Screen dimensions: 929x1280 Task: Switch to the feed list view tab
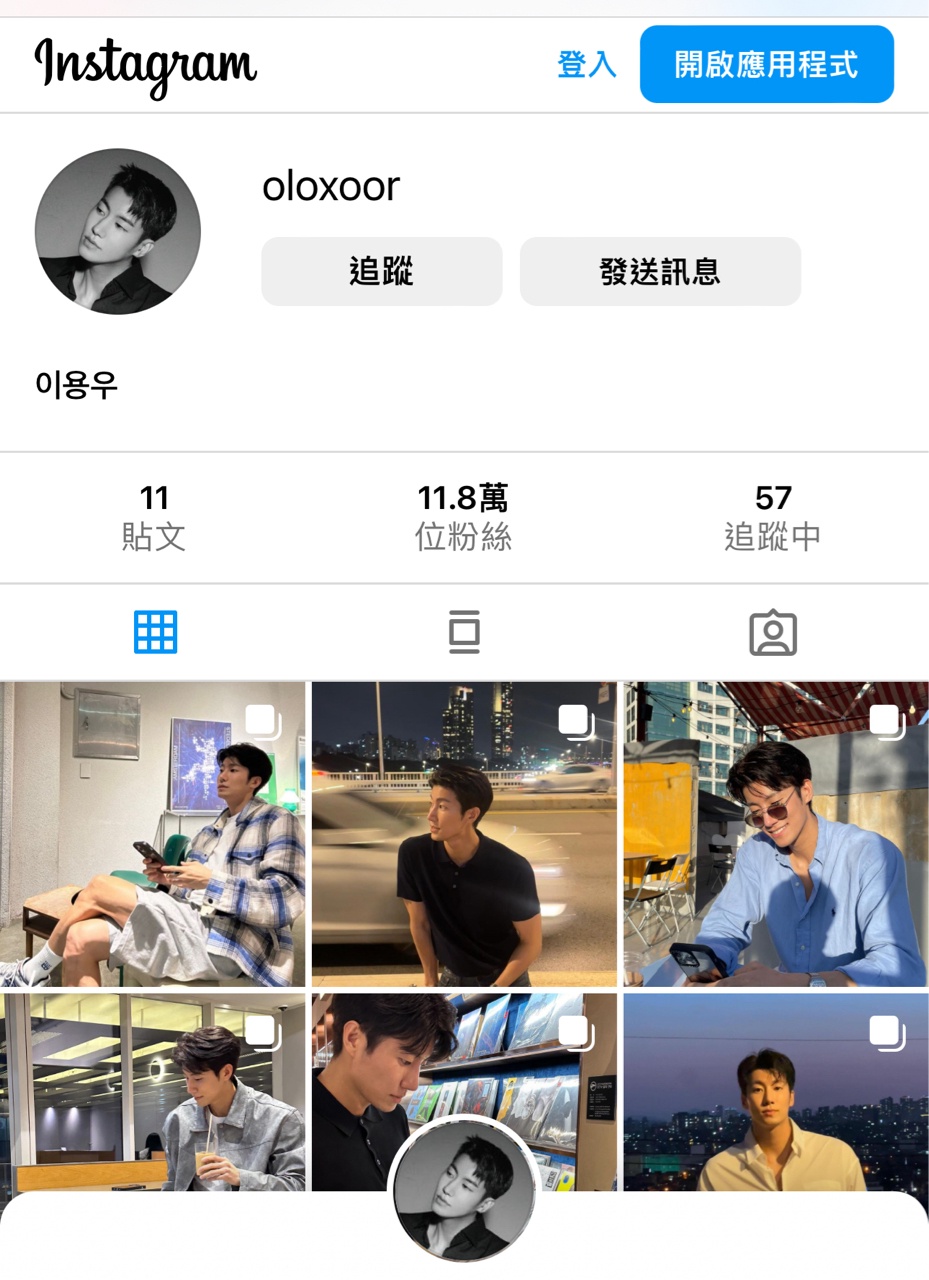(x=464, y=632)
